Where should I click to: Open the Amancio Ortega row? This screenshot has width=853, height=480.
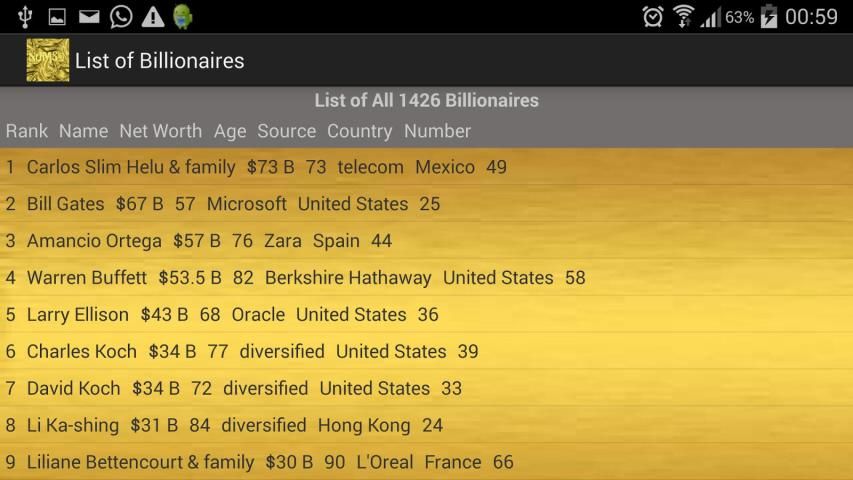pos(426,241)
